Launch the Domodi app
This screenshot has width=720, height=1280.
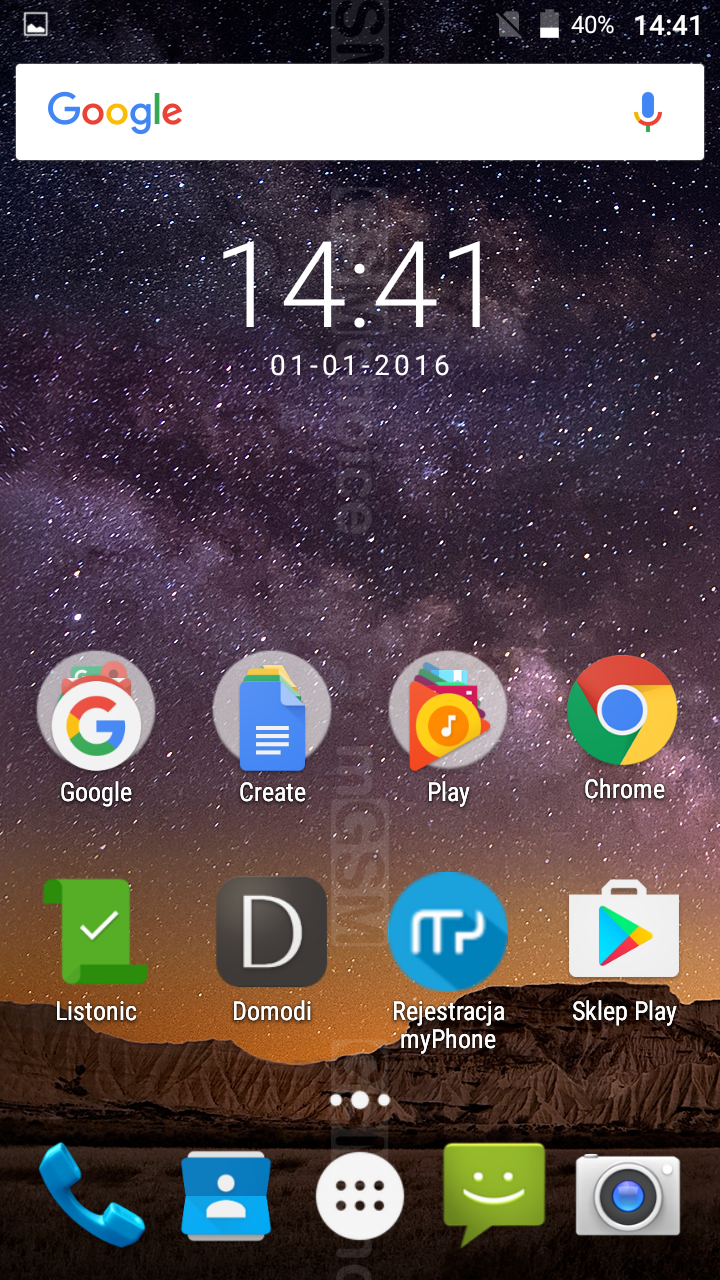point(272,932)
